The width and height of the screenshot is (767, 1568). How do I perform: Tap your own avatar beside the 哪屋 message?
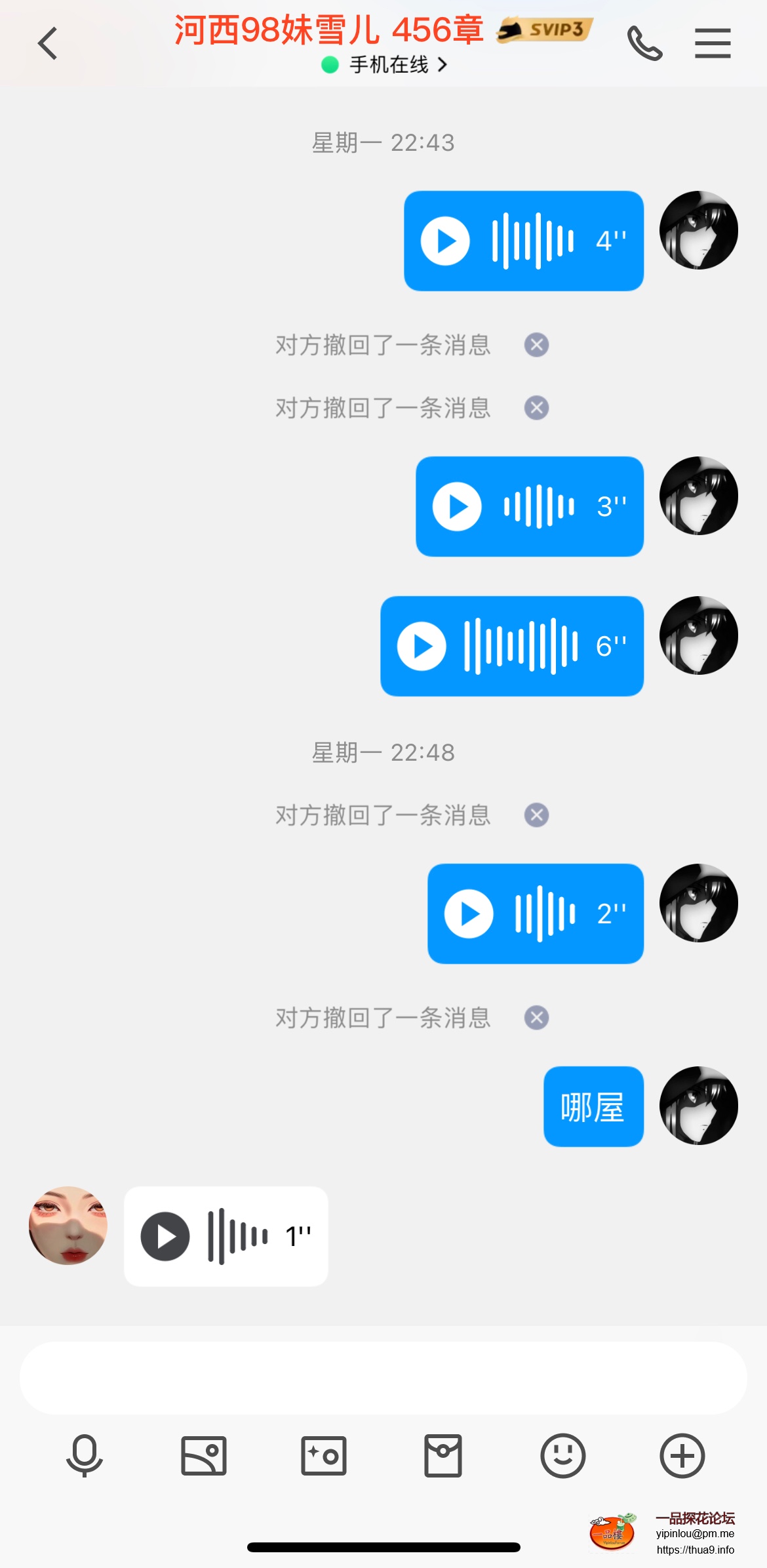coord(698,1106)
